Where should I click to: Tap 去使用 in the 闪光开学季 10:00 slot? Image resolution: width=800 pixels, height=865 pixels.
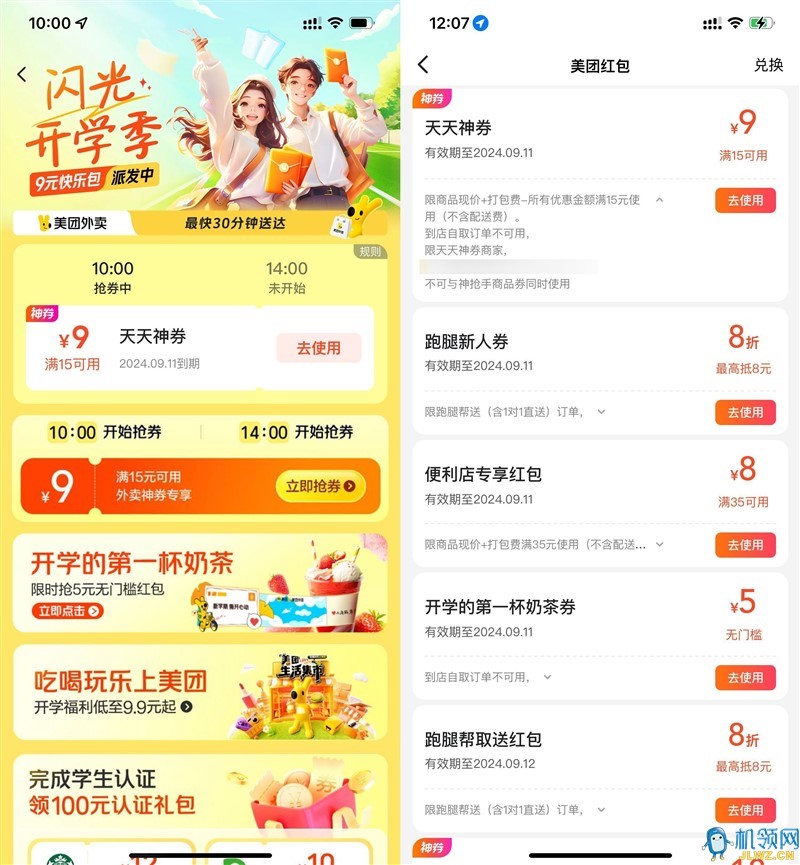pos(318,348)
